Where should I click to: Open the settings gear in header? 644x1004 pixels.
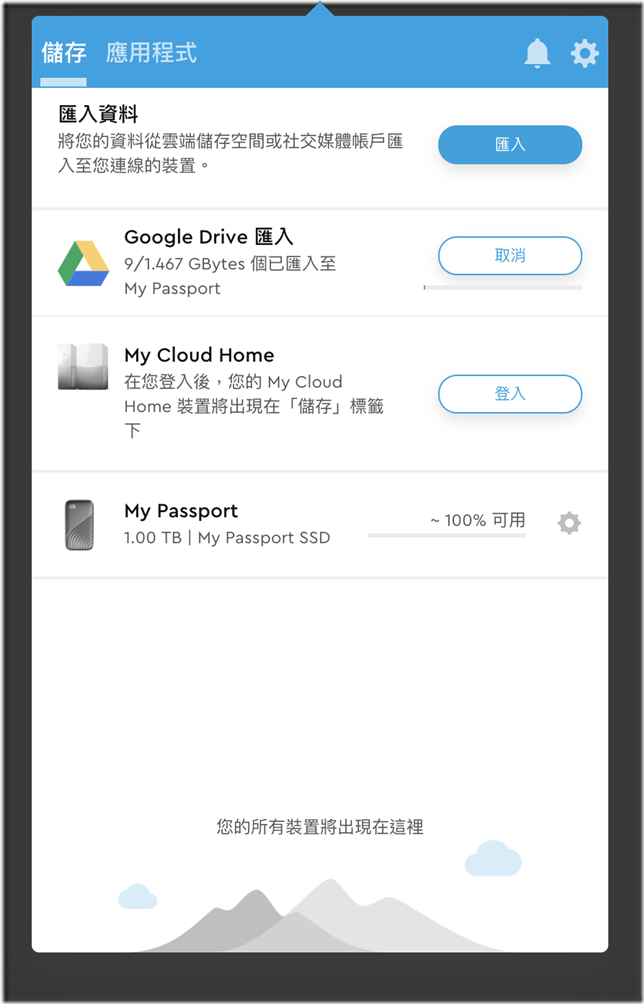[585, 53]
